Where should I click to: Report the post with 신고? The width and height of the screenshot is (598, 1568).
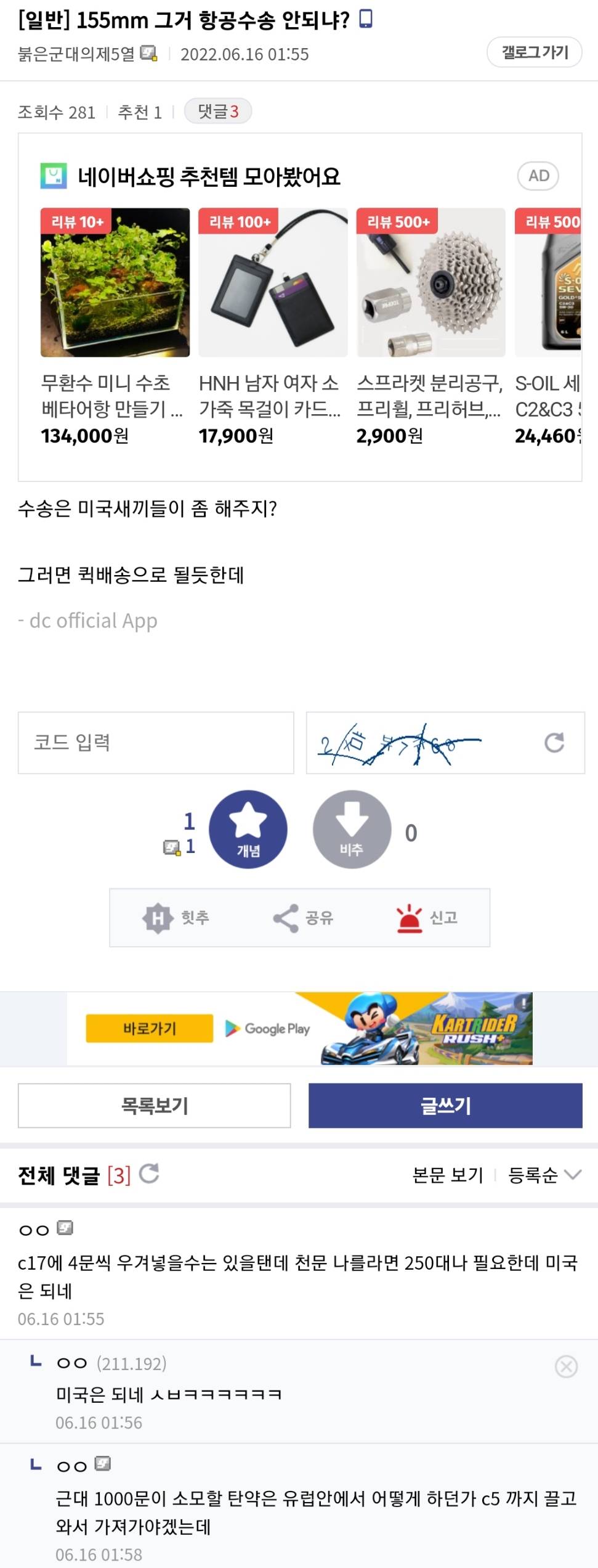click(427, 918)
